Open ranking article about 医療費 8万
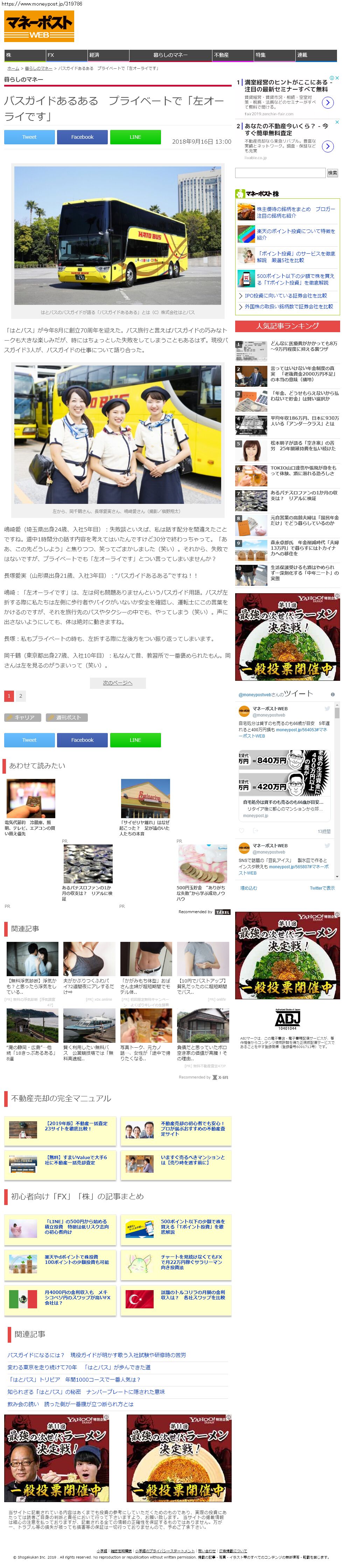The image size is (344, 1568). pyautogui.click(x=303, y=346)
